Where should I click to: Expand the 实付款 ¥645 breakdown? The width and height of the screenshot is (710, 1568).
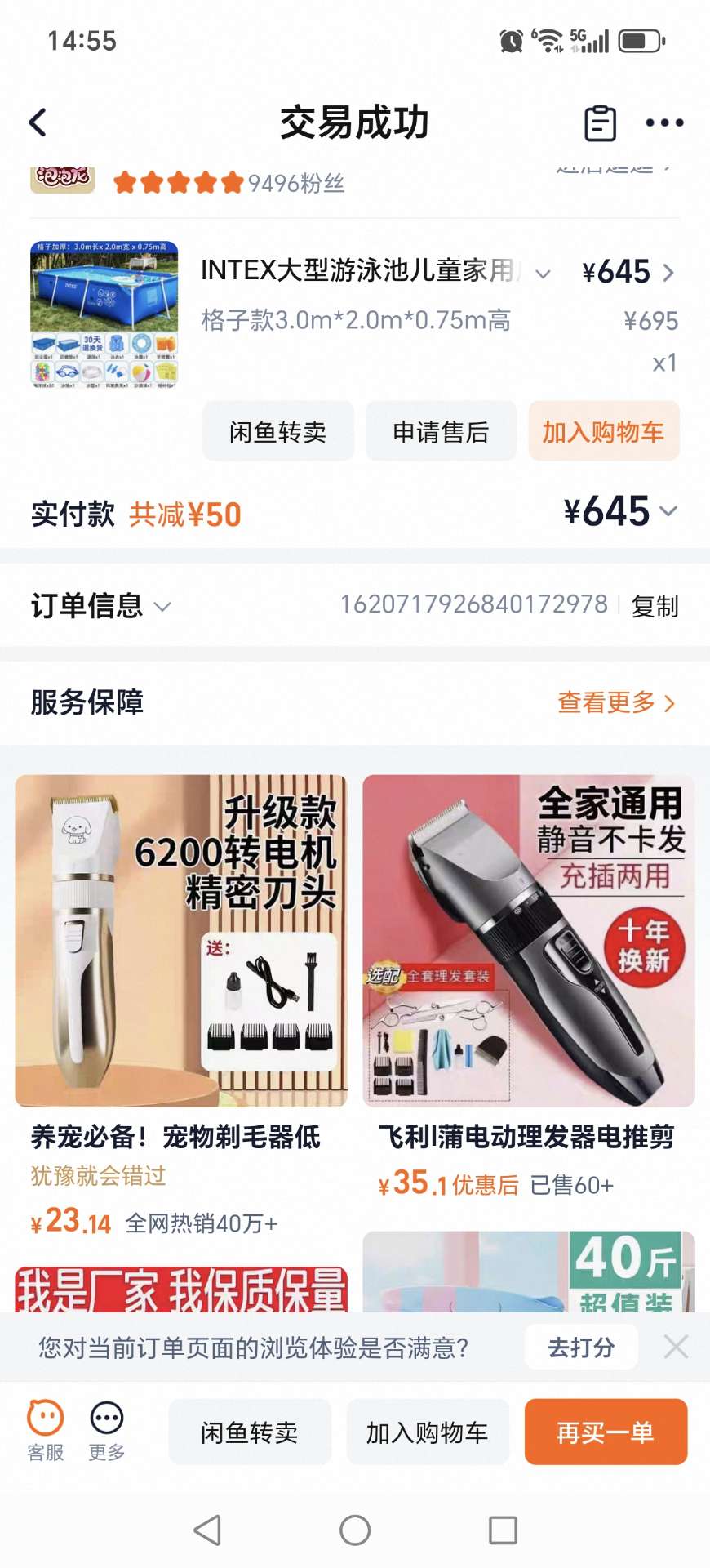click(x=620, y=512)
